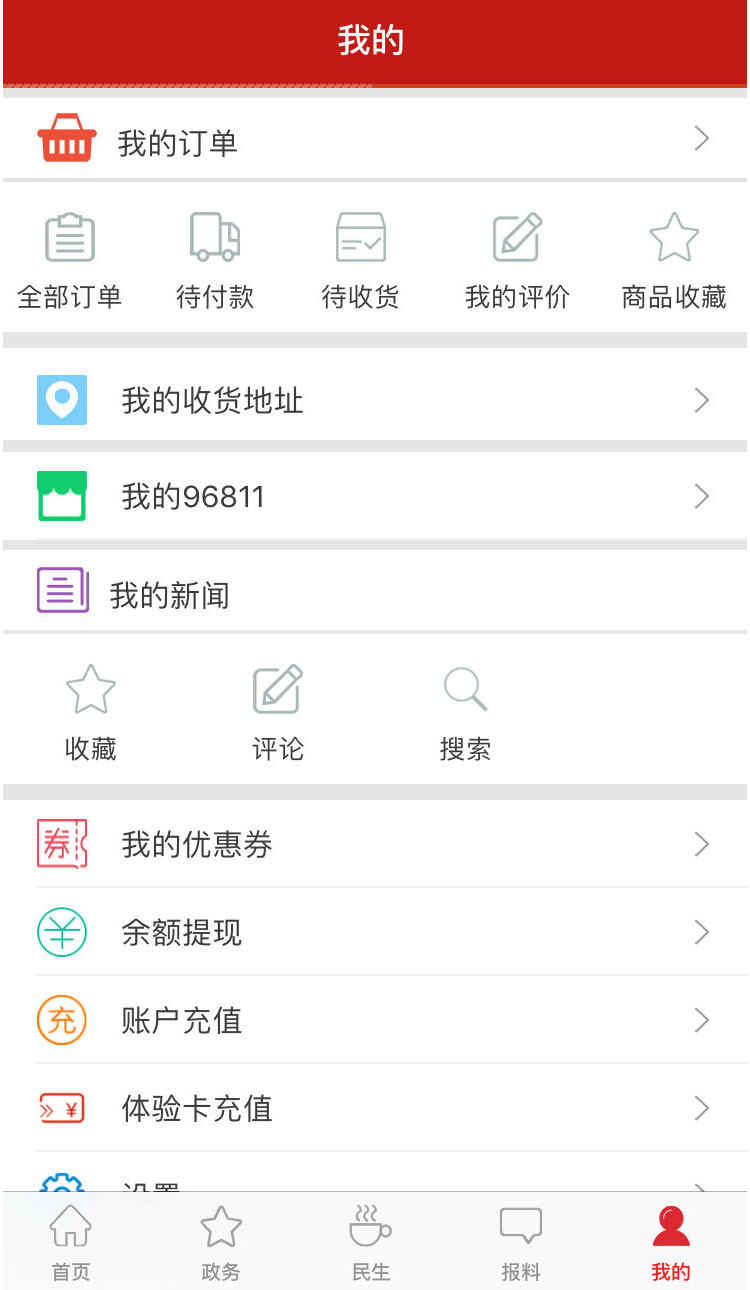Click 体验卡充值 trial card recharge row
The width and height of the screenshot is (750, 1290).
coord(375,1108)
